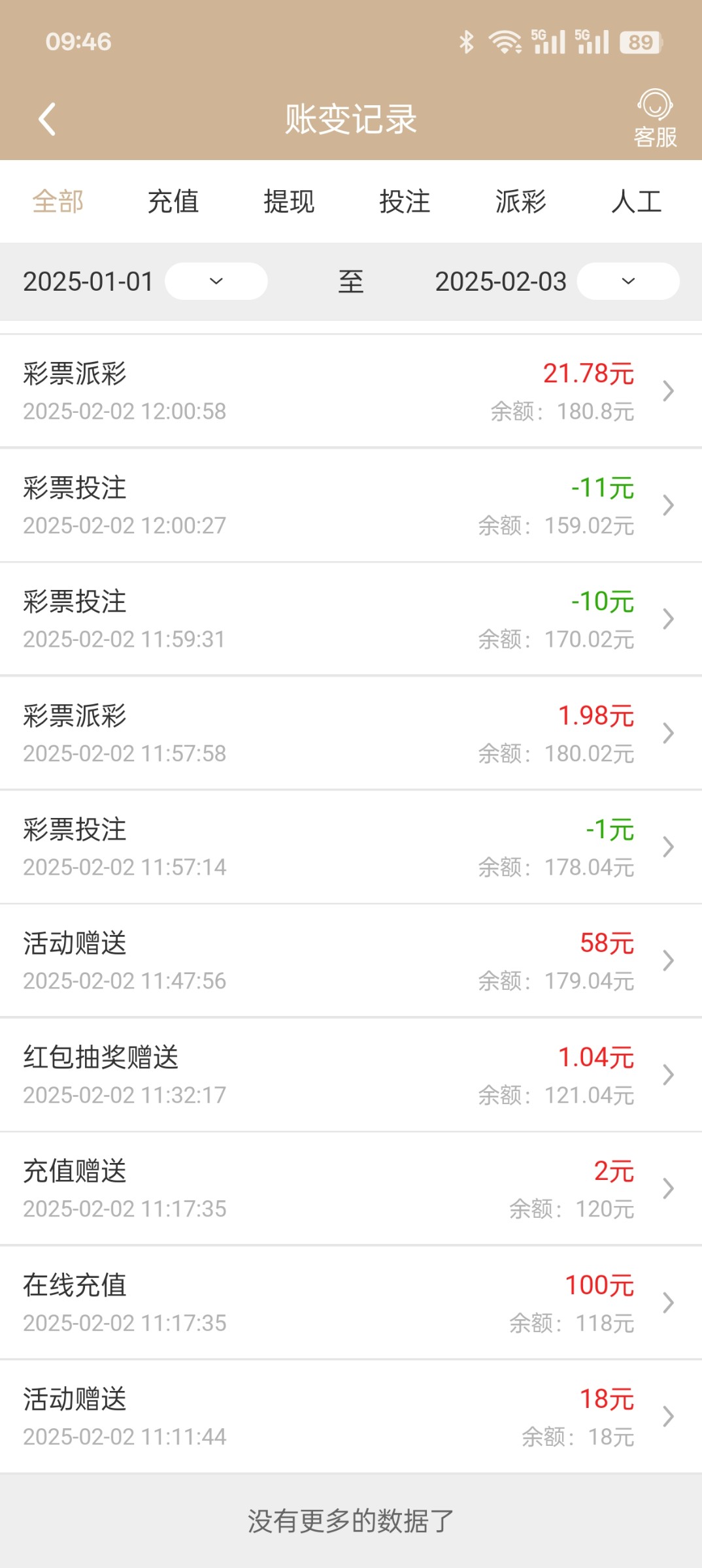Switch to the 提现 tab
Image resolution: width=702 pixels, height=1568 pixels.
point(289,201)
